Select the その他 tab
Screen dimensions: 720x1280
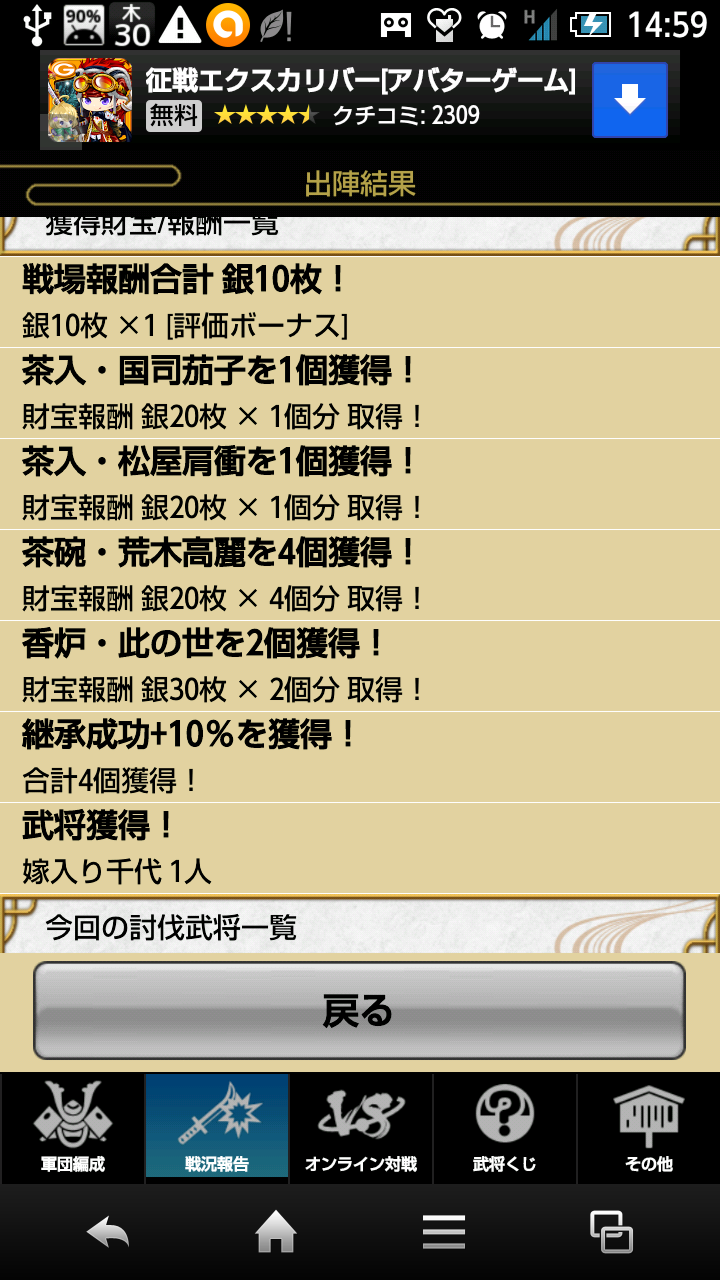pyautogui.click(x=649, y=1128)
